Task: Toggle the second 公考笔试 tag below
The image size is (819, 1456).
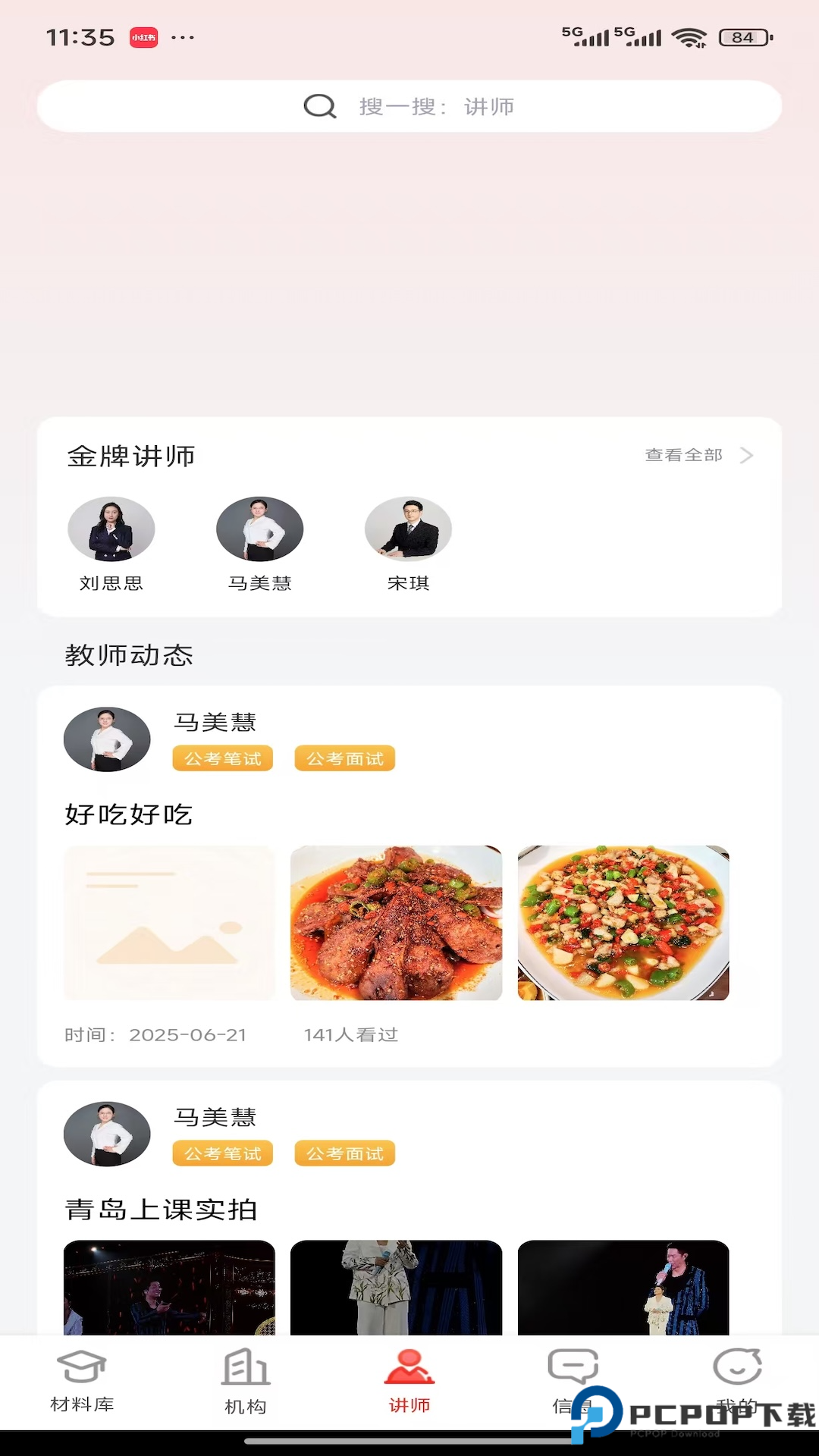Action: tap(222, 1153)
